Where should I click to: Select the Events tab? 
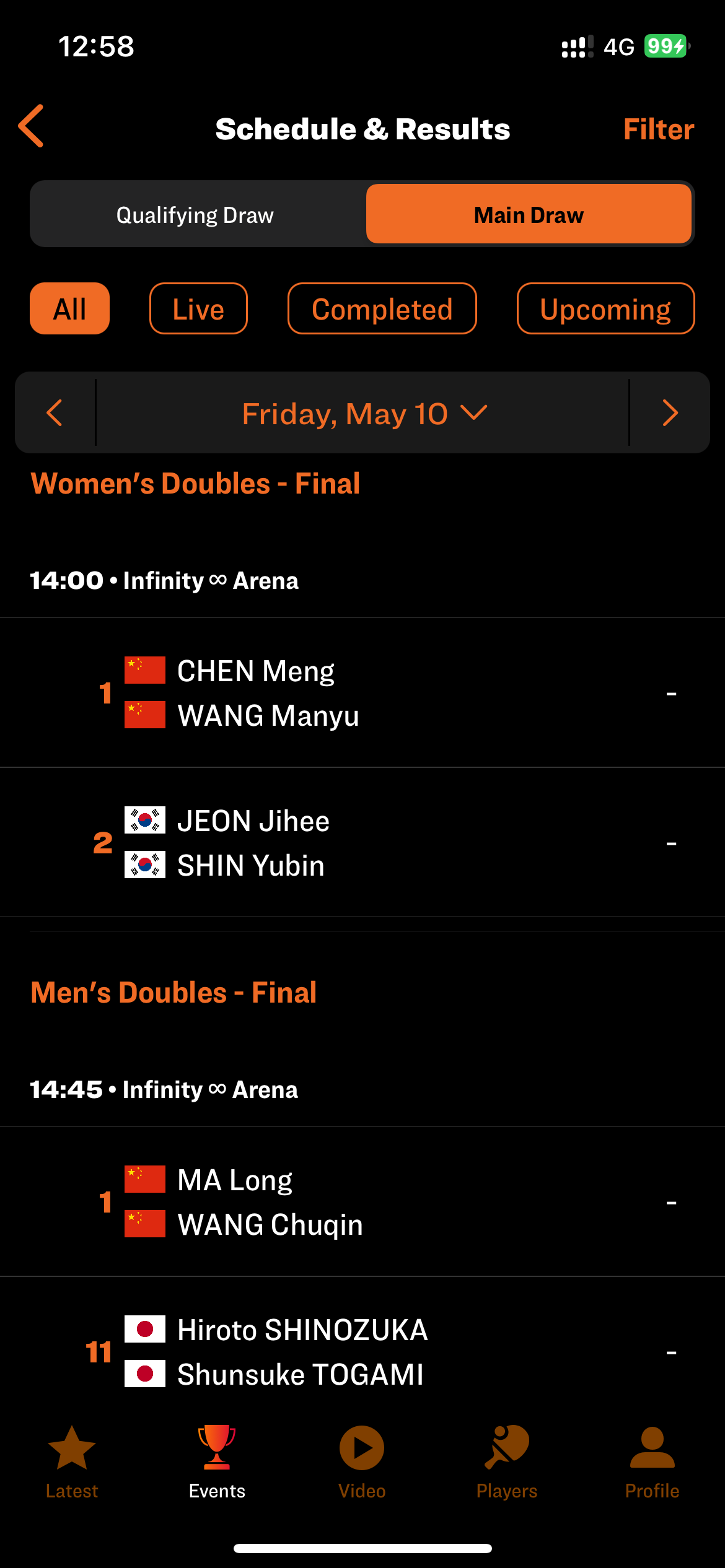tap(217, 1463)
